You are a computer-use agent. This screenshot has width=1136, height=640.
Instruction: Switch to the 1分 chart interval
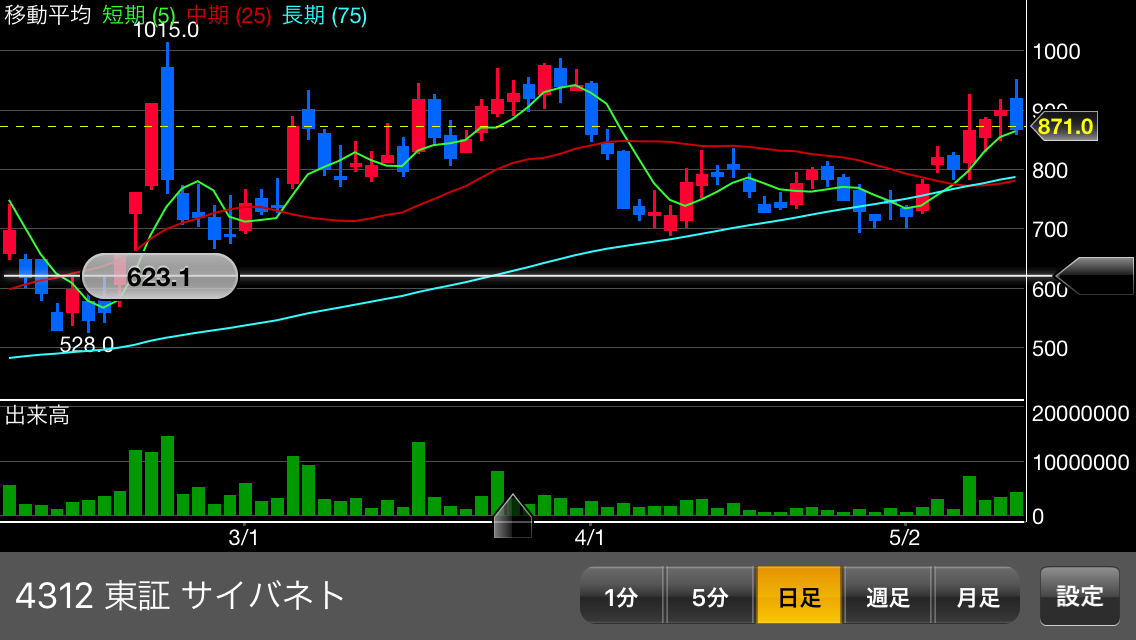pyautogui.click(x=621, y=597)
